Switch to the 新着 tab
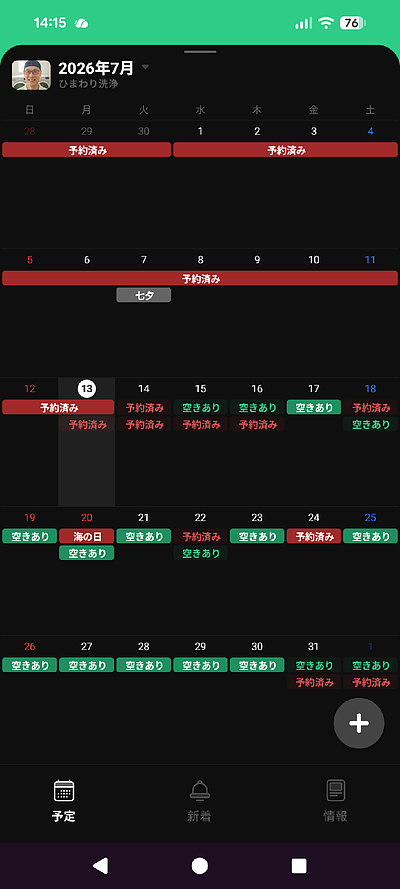 point(199,801)
